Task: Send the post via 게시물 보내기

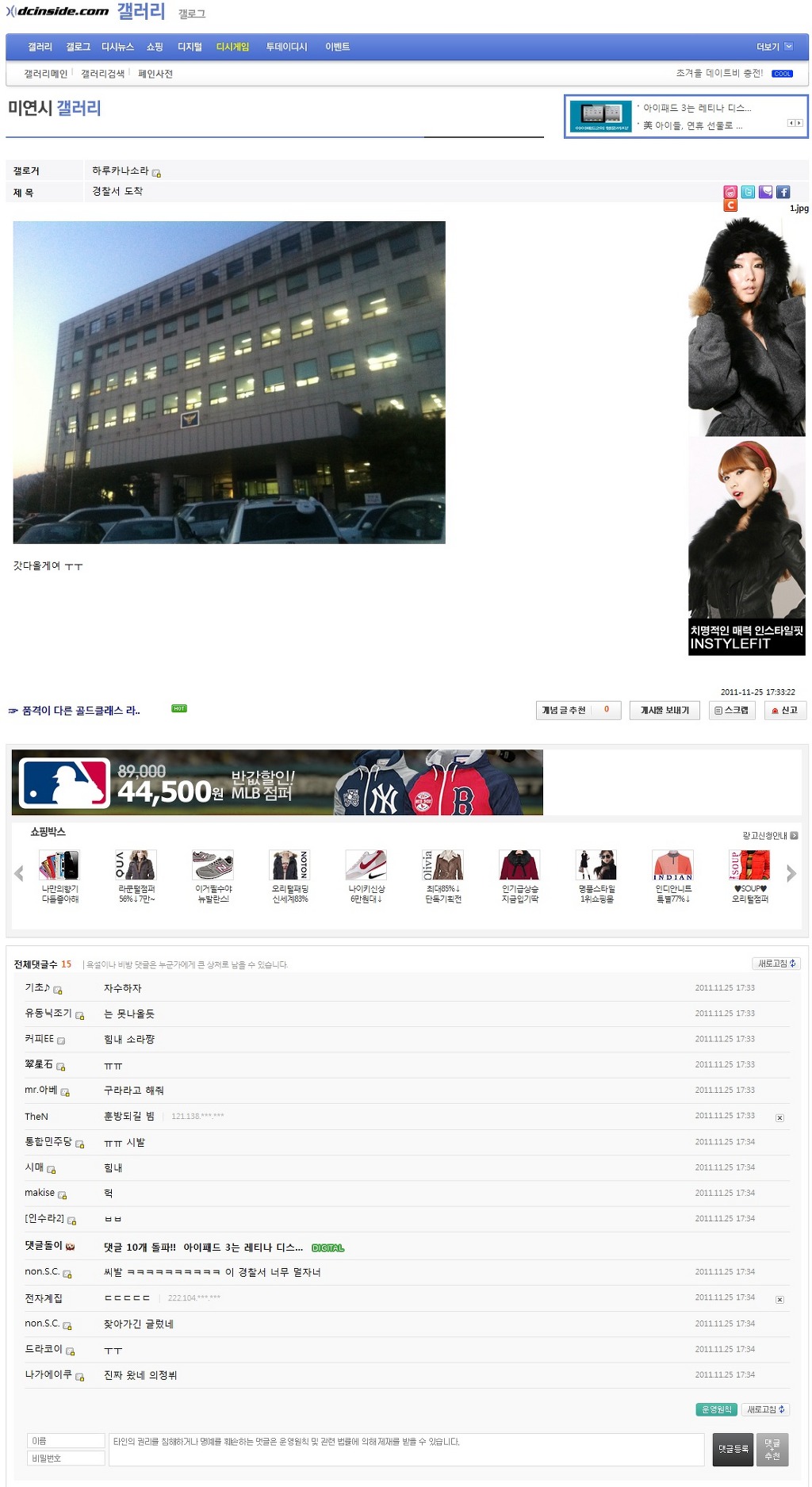Action: [x=665, y=711]
